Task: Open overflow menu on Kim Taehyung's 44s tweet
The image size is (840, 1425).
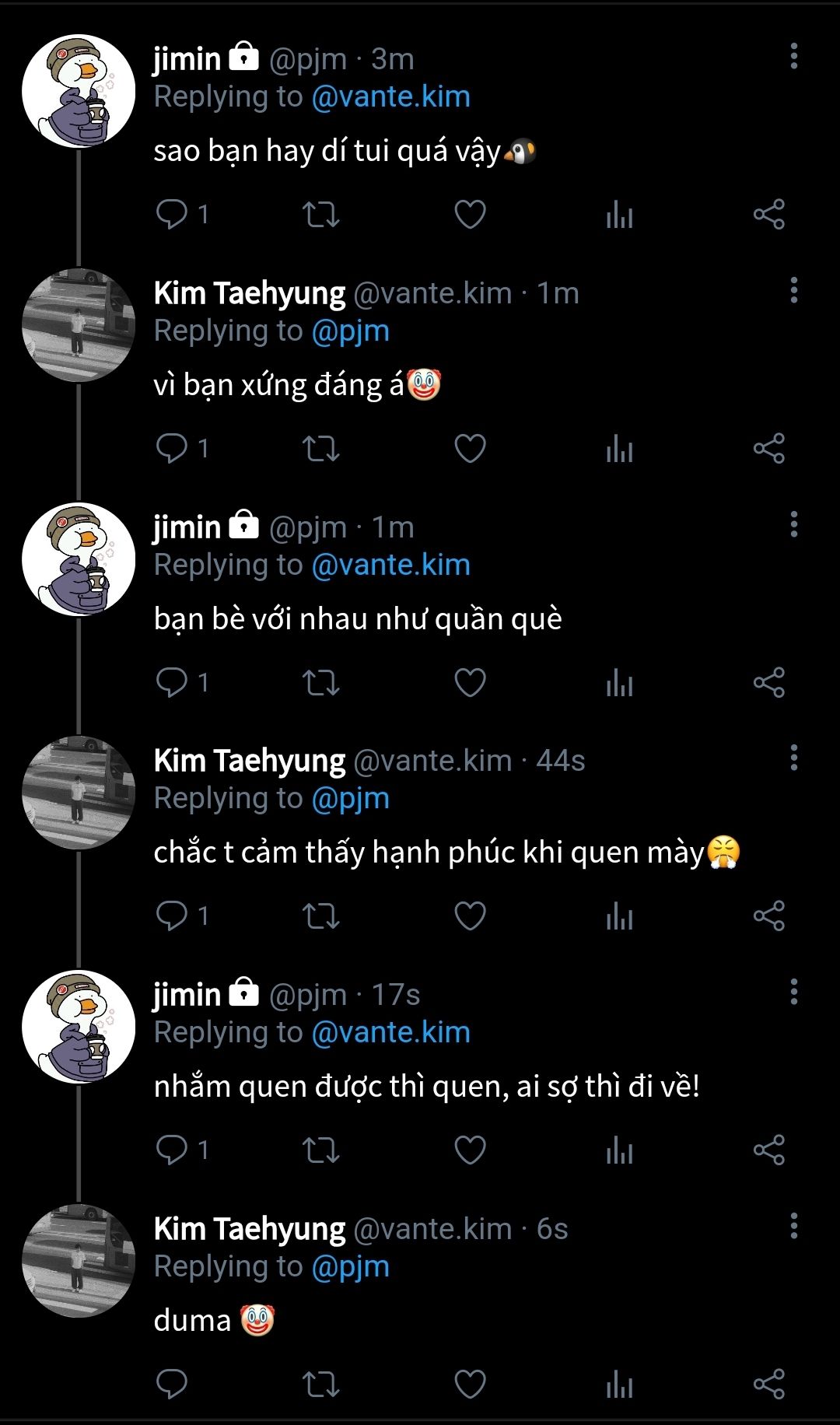Action: click(x=793, y=757)
